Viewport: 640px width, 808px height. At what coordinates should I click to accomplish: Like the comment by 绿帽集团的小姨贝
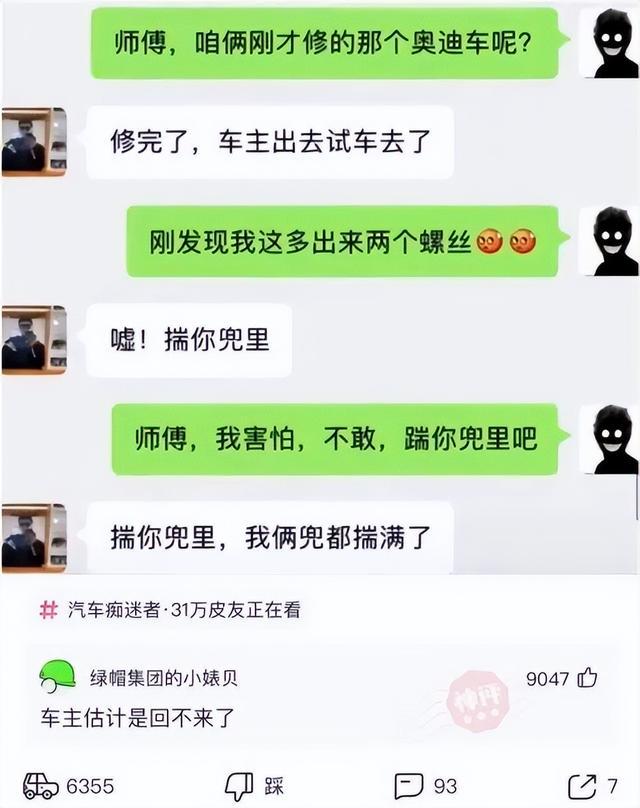pos(587,678)
